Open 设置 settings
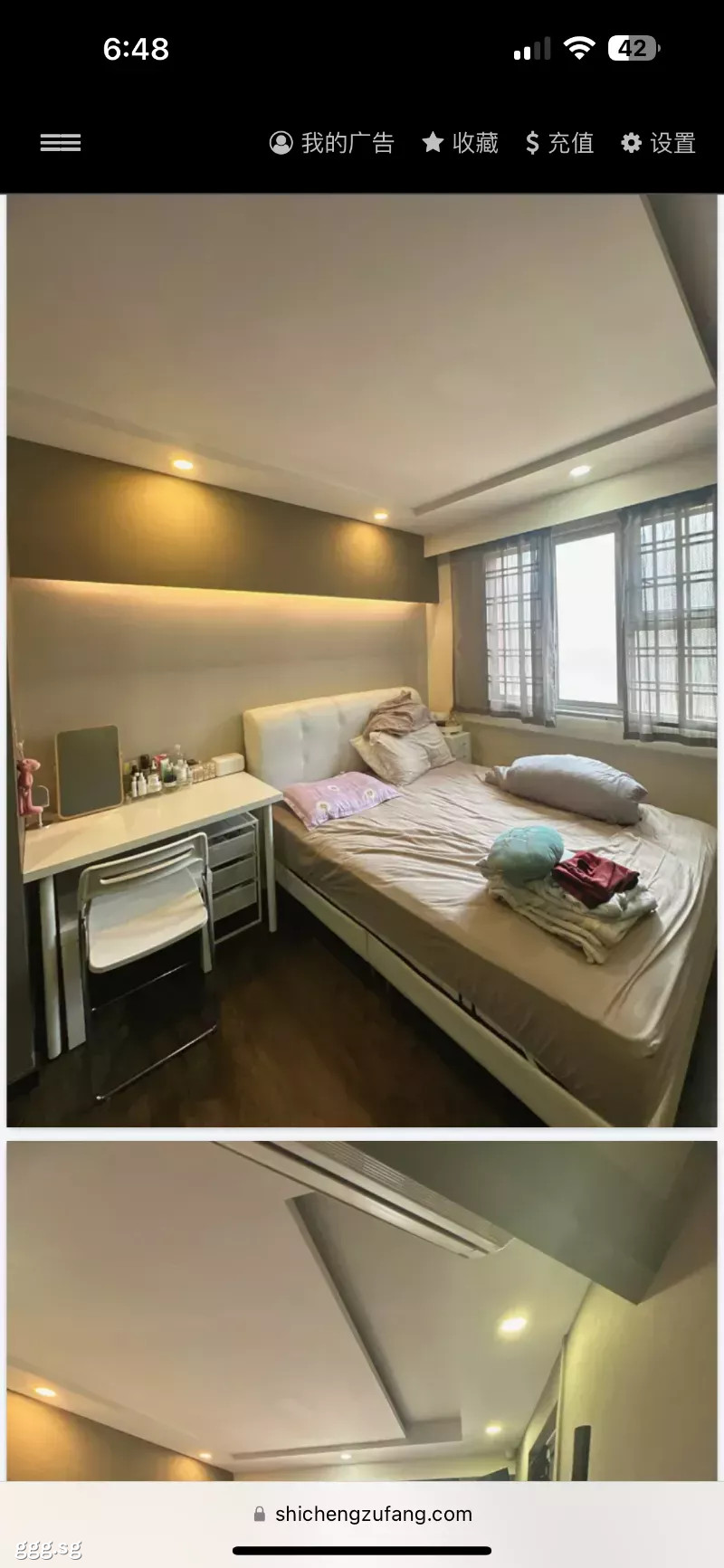This screenshot has width=724, height=1568. pos(658,143)
